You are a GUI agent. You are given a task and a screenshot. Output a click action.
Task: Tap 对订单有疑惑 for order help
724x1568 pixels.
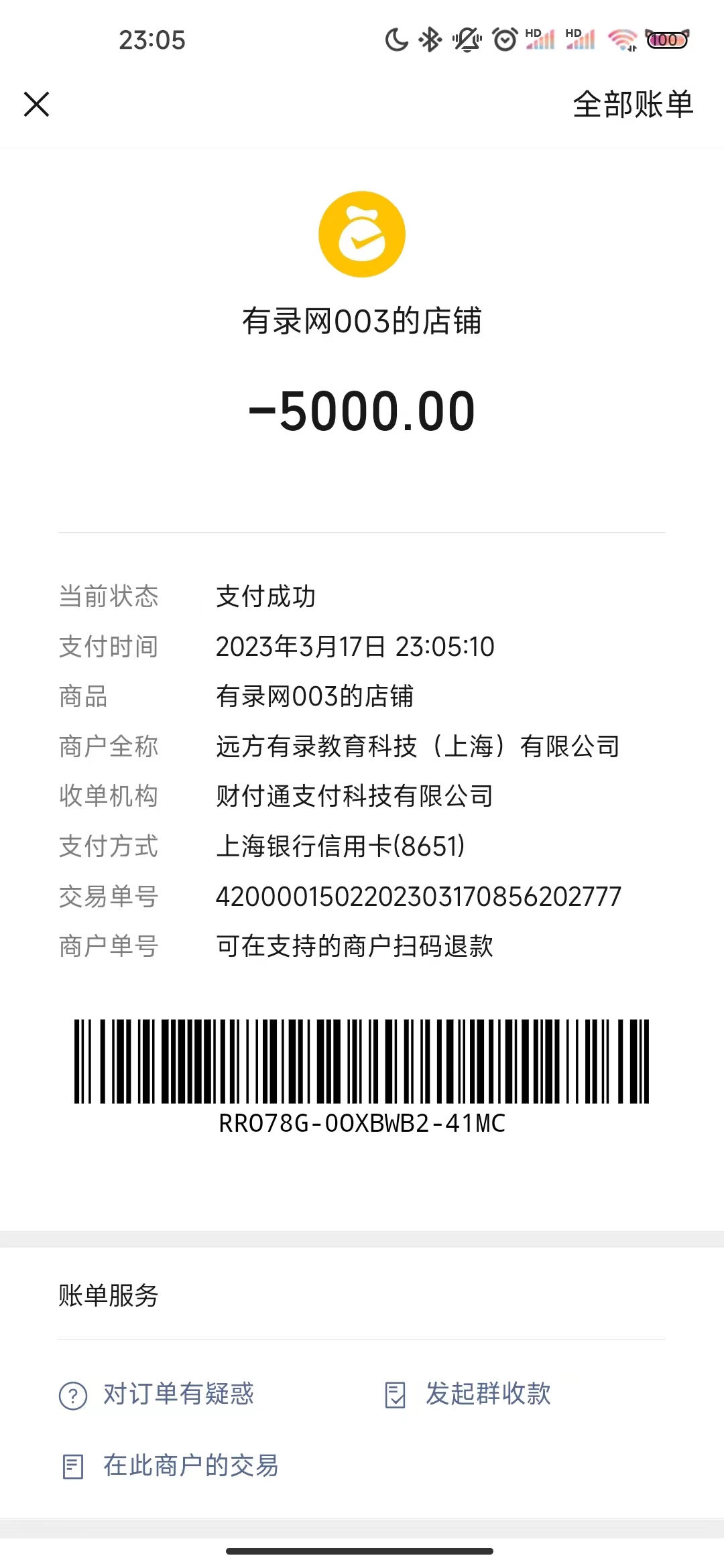[x=158, y=1394]
